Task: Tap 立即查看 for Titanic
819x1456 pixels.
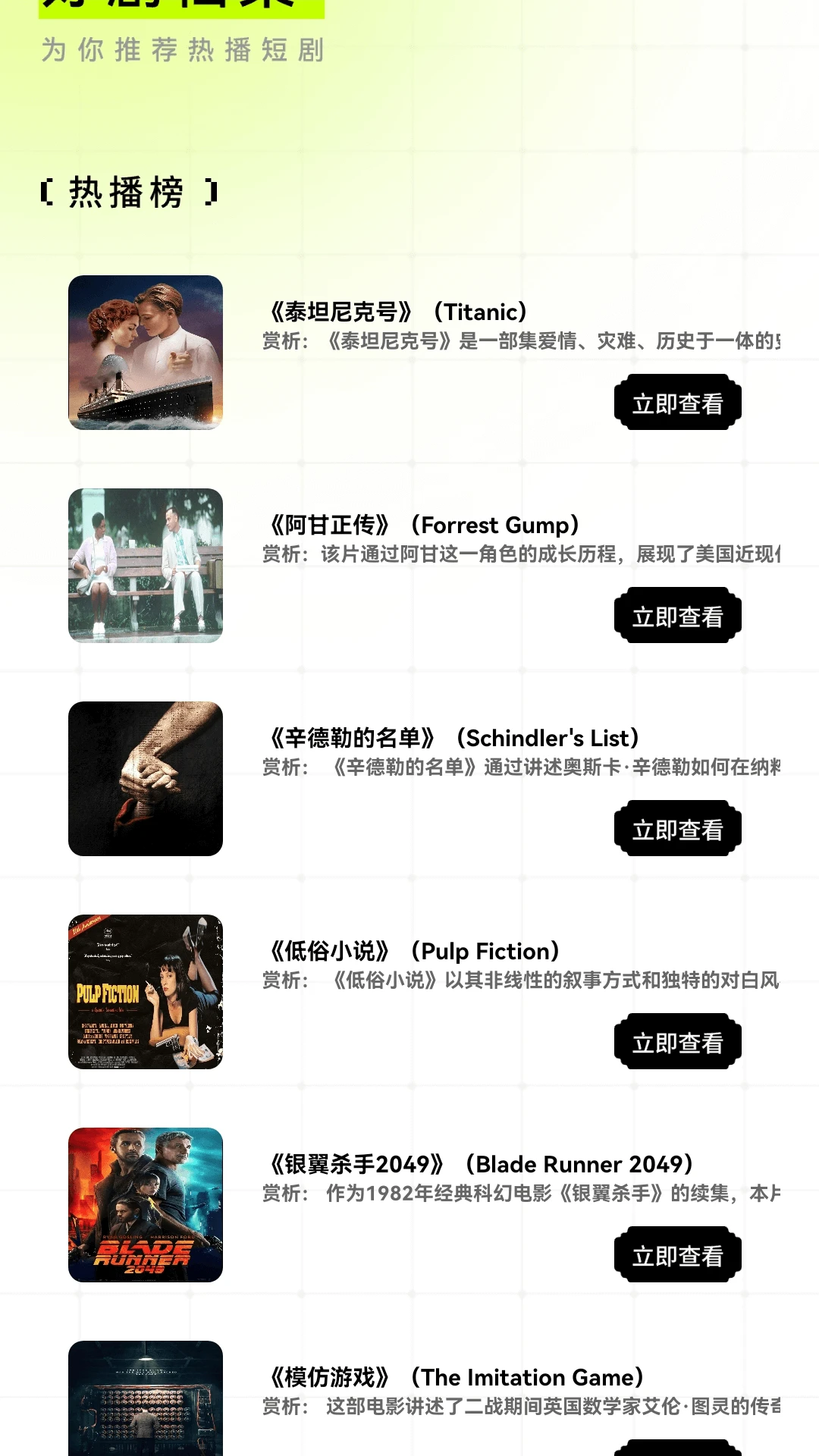Action: (677, 403)
